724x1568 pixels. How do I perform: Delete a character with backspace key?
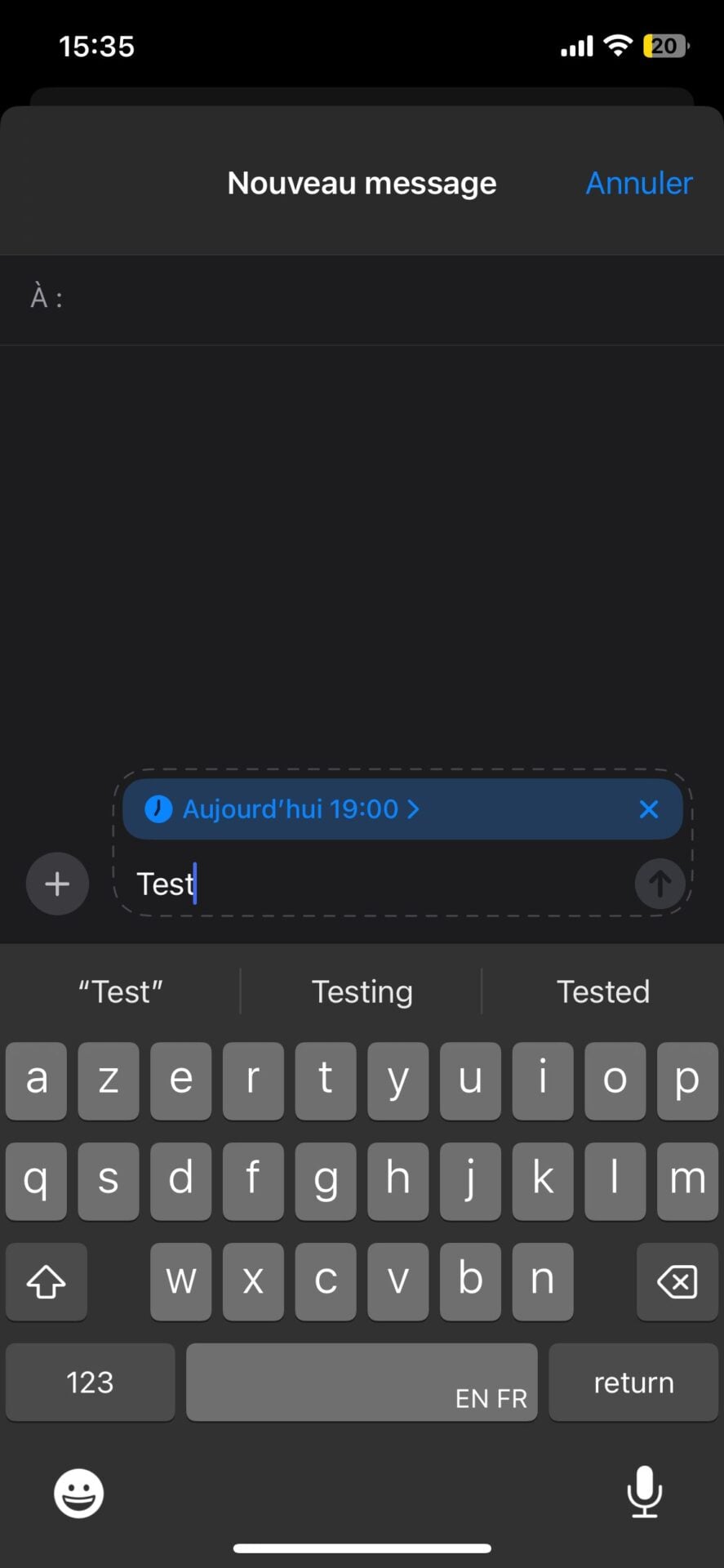point(677,1281)
